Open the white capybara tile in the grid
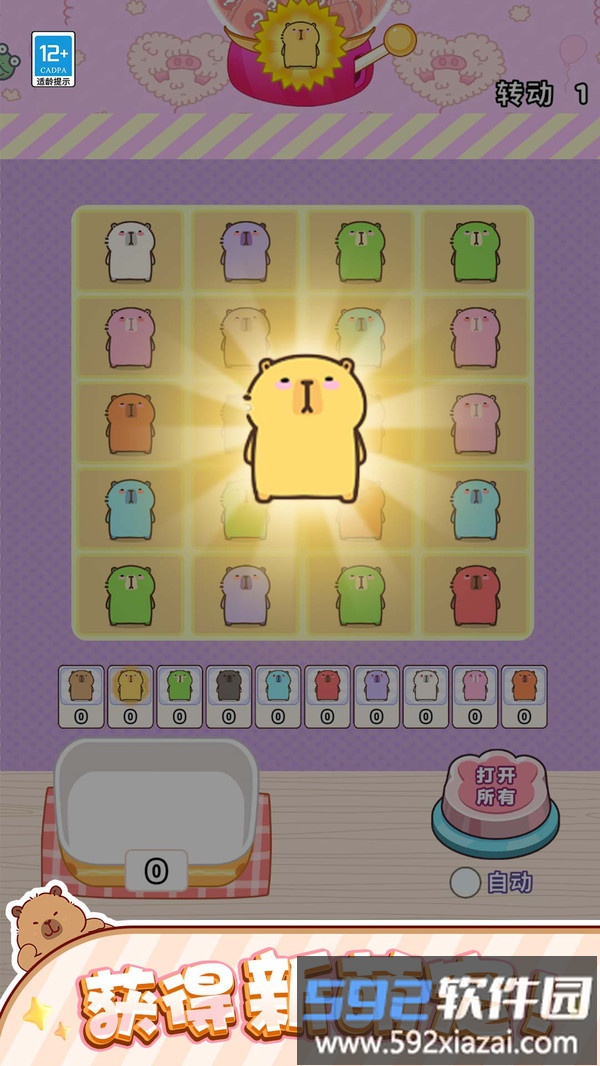Screen dimensions: 600x1066 pyautogui.click(x=131, y=250)
